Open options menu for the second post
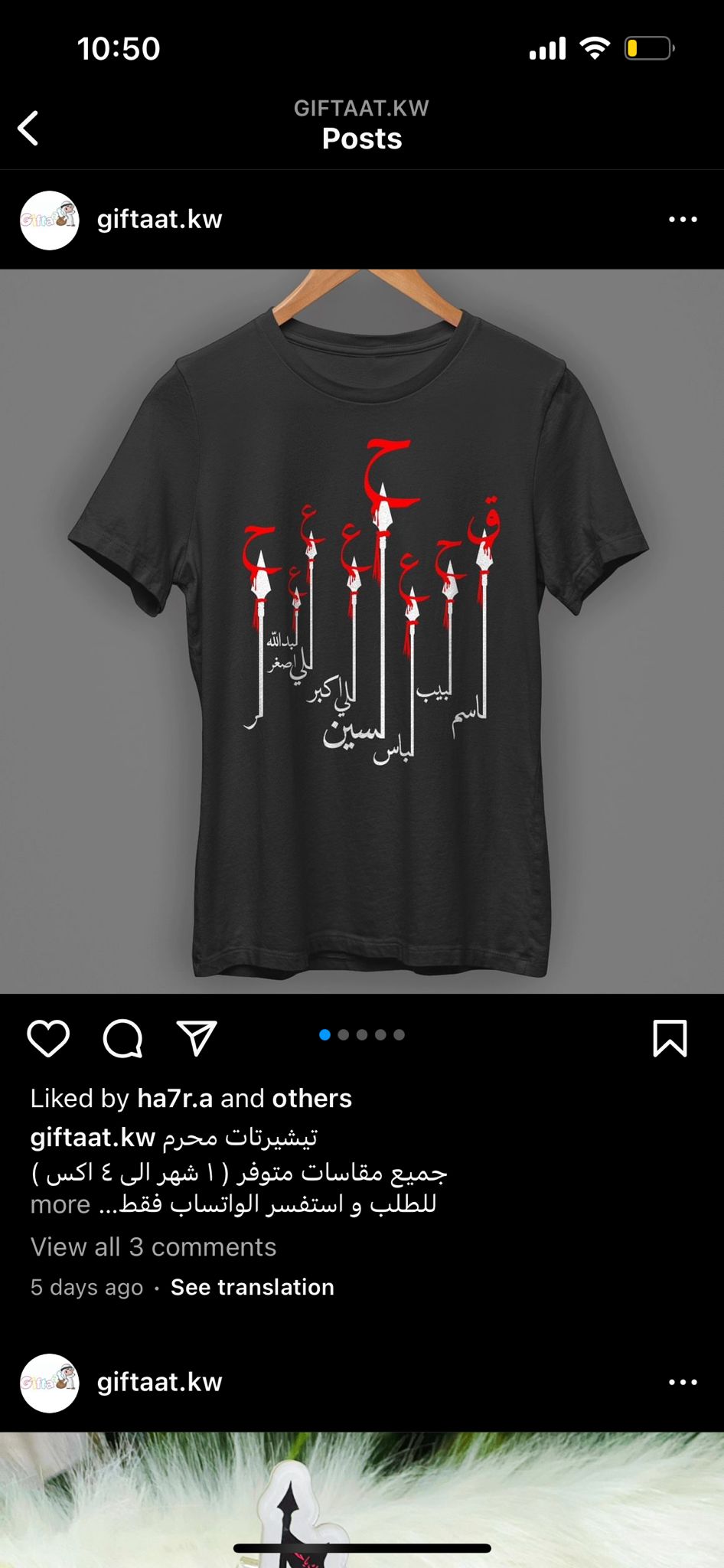The height and width of the screenshot is (1568, 724). [683, 1382]
